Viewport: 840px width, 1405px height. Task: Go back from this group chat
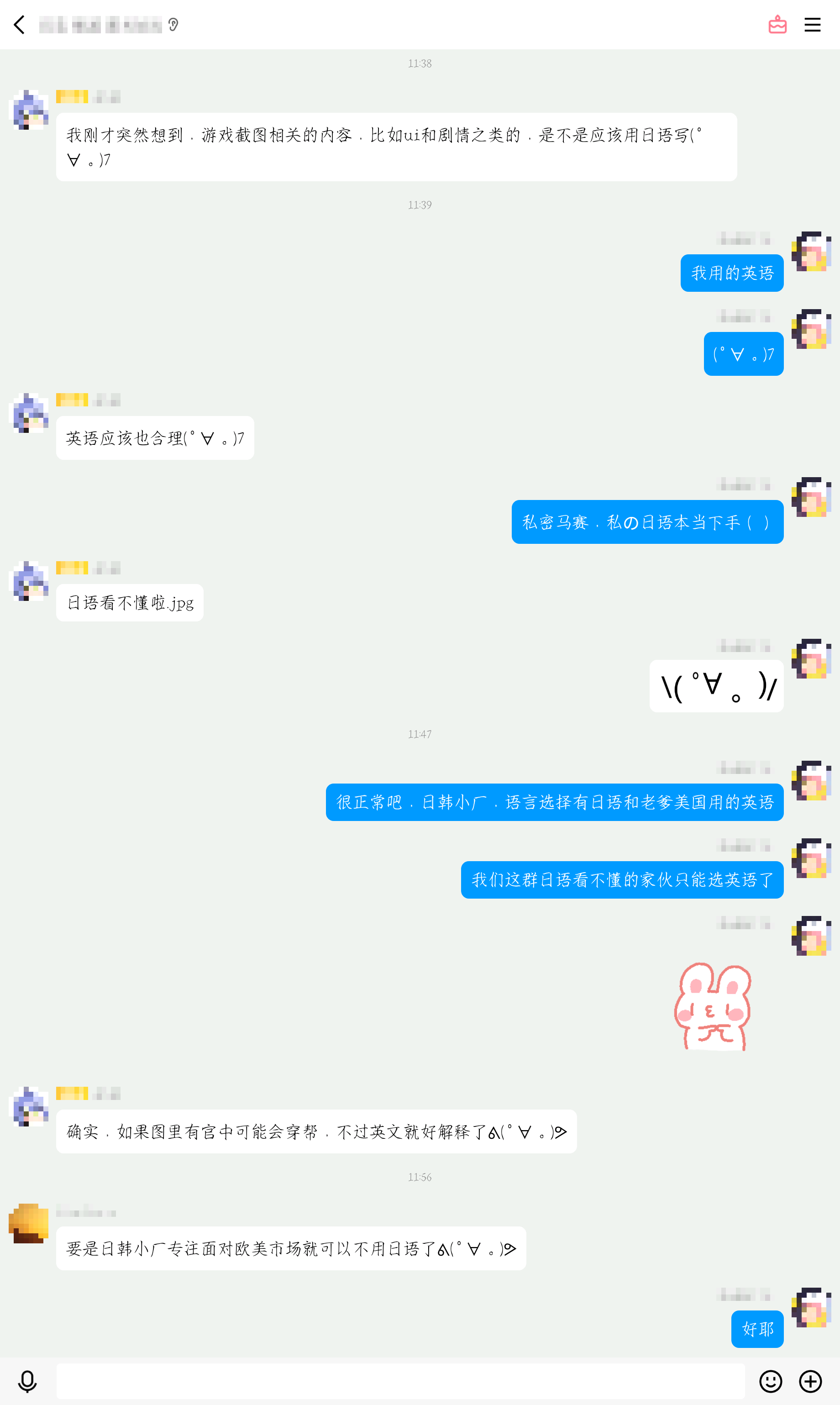pyautogui.click(x=20, y=25)
